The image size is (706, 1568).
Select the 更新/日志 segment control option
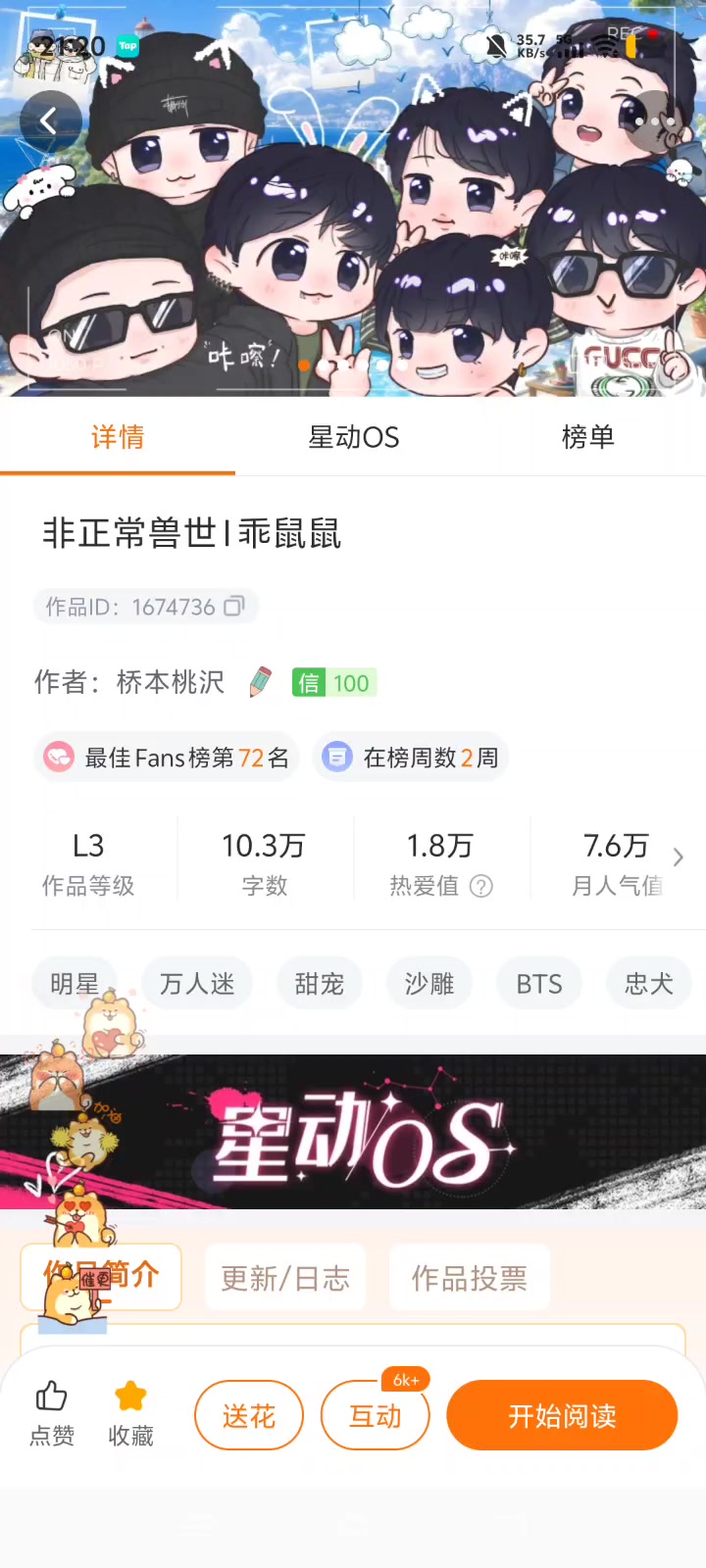coord(284,1276)
